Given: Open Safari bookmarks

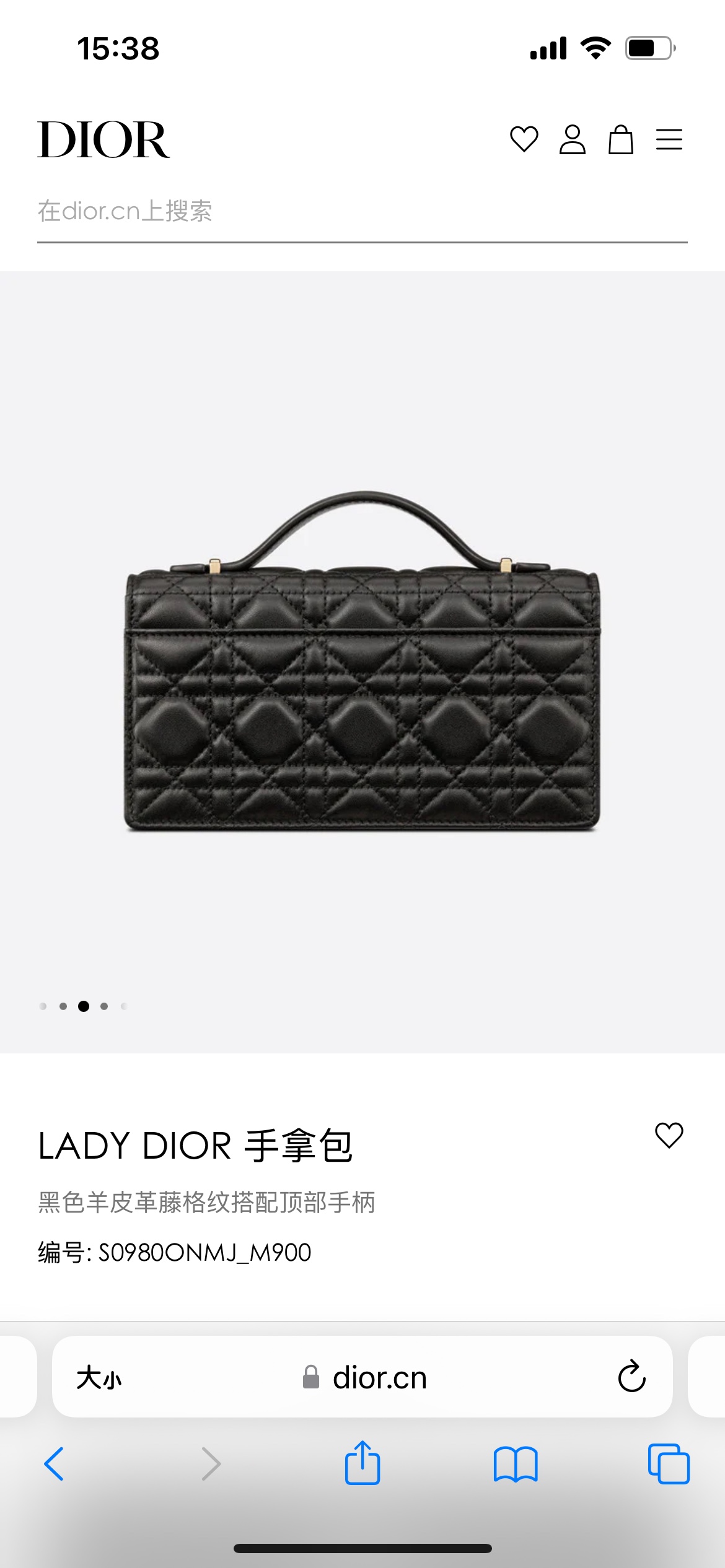Looking at the screenshot, I should [x=516, y=1464].
